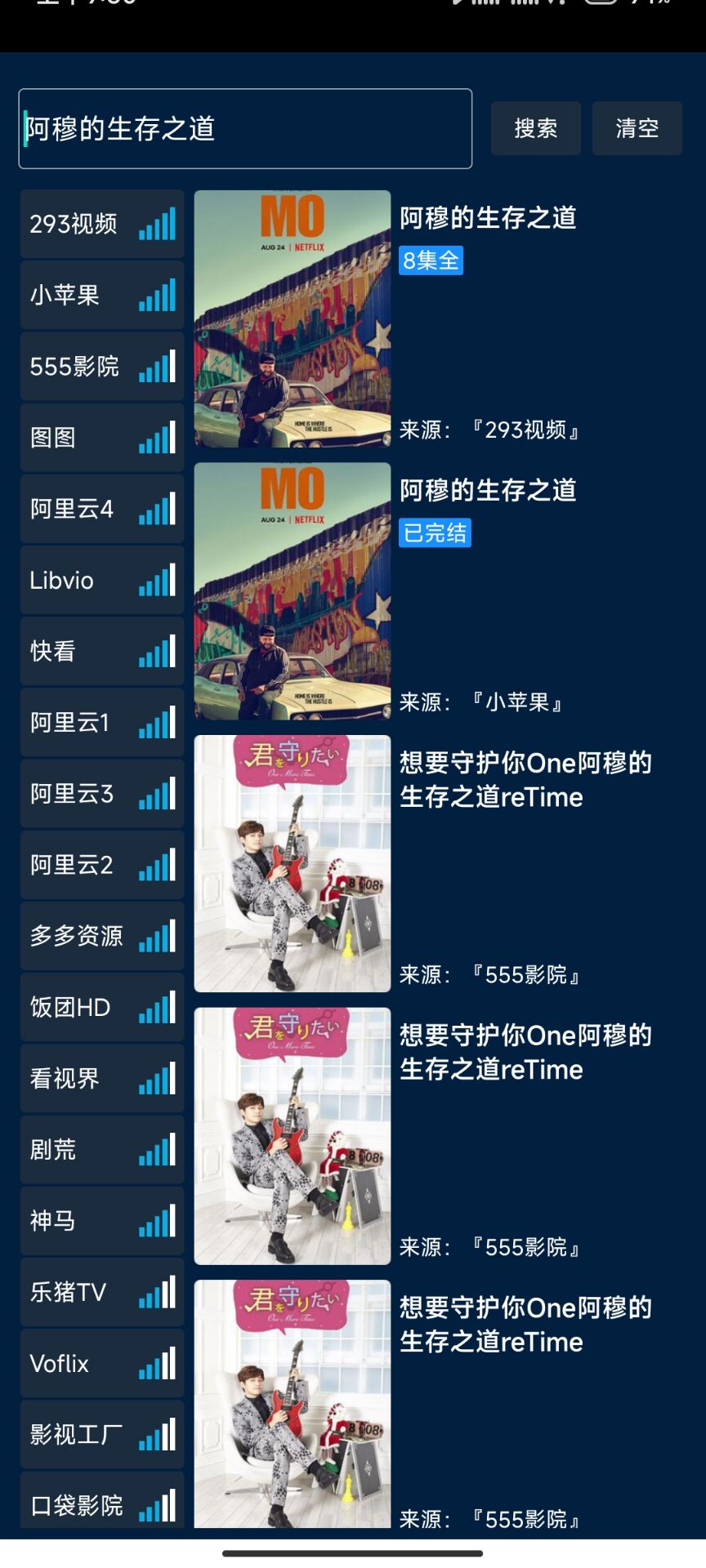
Task: Choose the 乐猪TV source
Action: pos(102,1292)
